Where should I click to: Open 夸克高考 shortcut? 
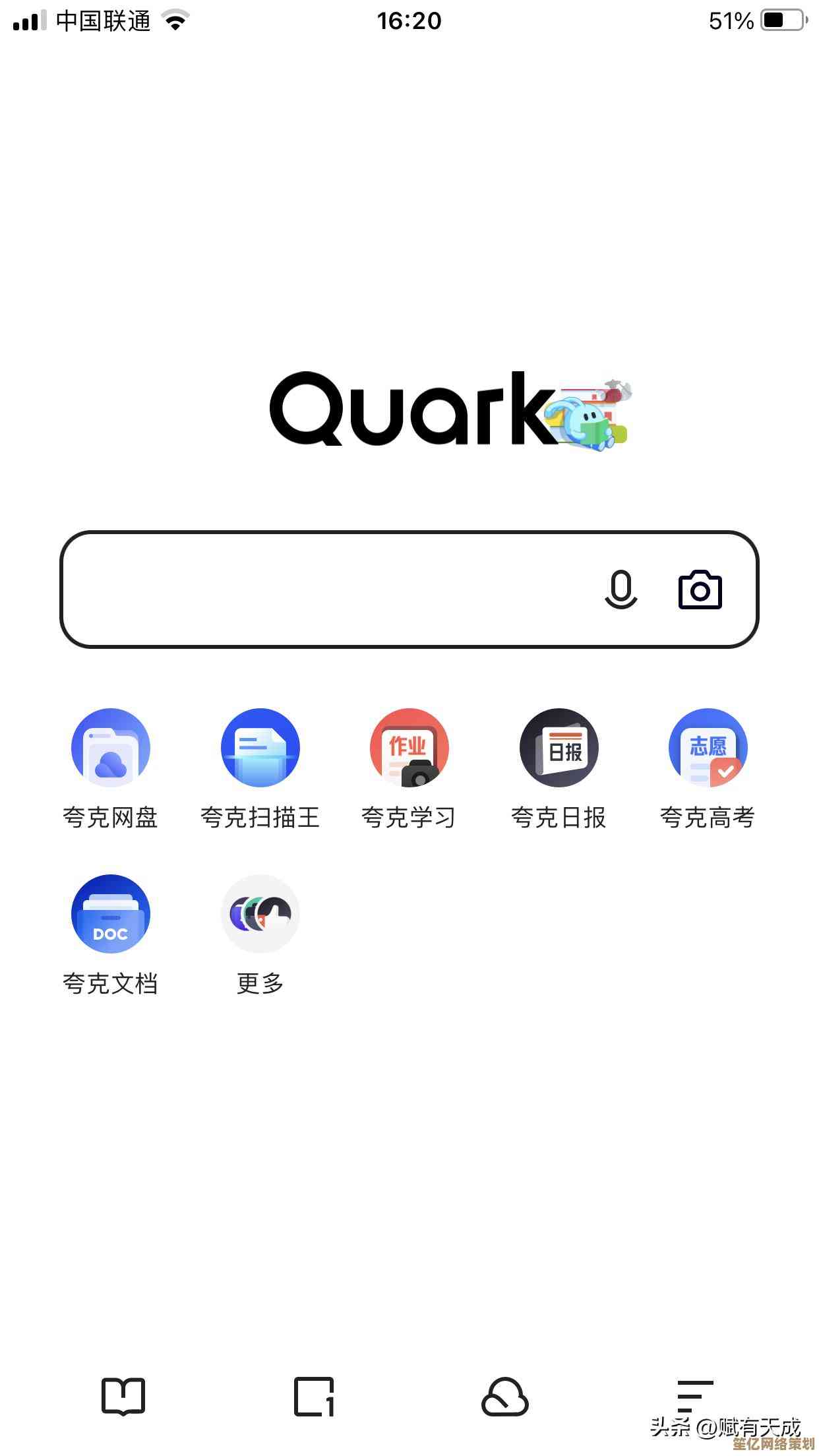[x=708, y=748]
